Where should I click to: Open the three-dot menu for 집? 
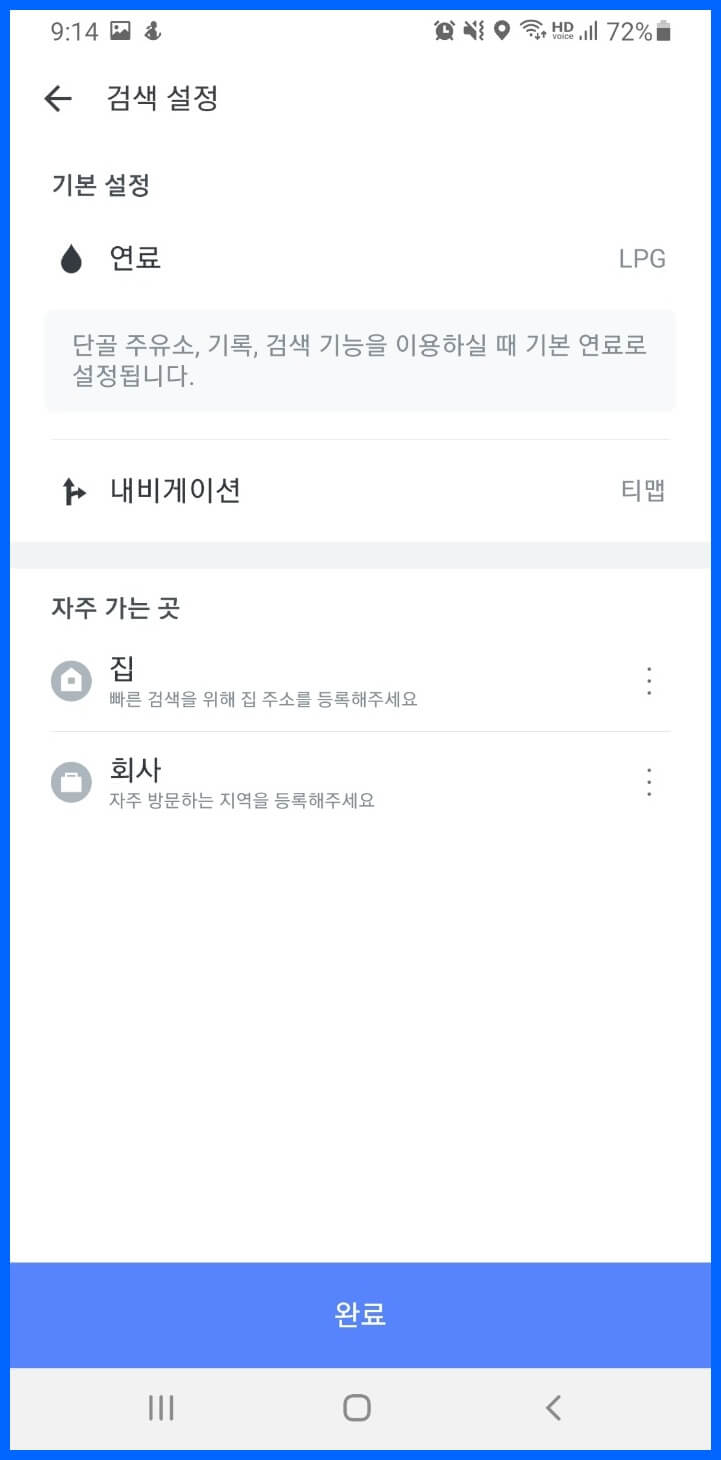tap(648, 682)
